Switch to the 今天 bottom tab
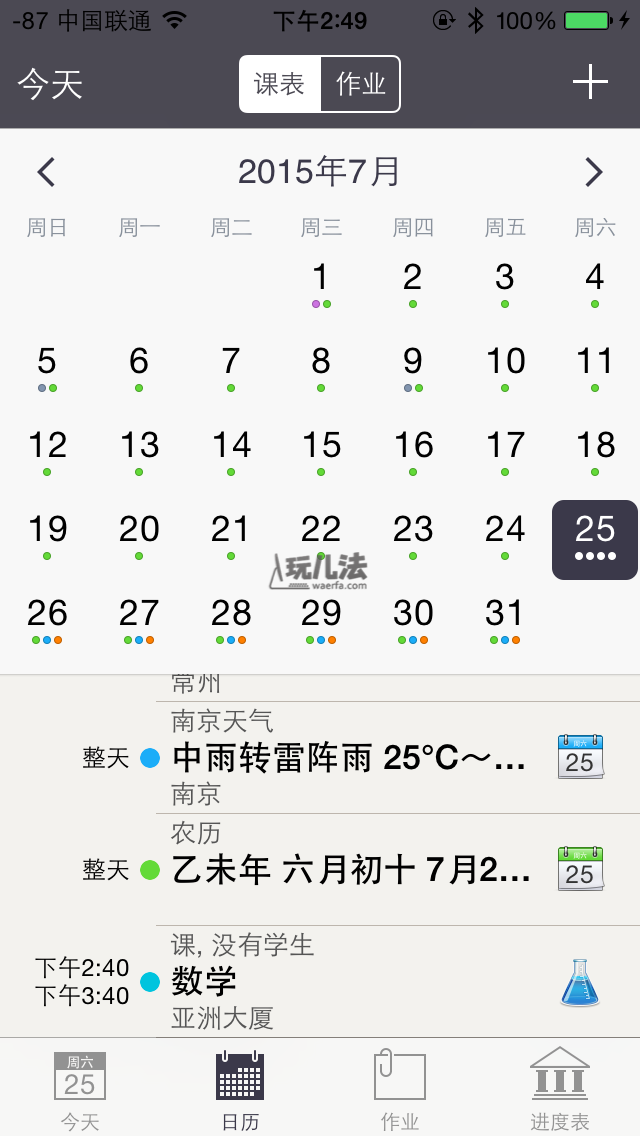 click(80, 1090)
